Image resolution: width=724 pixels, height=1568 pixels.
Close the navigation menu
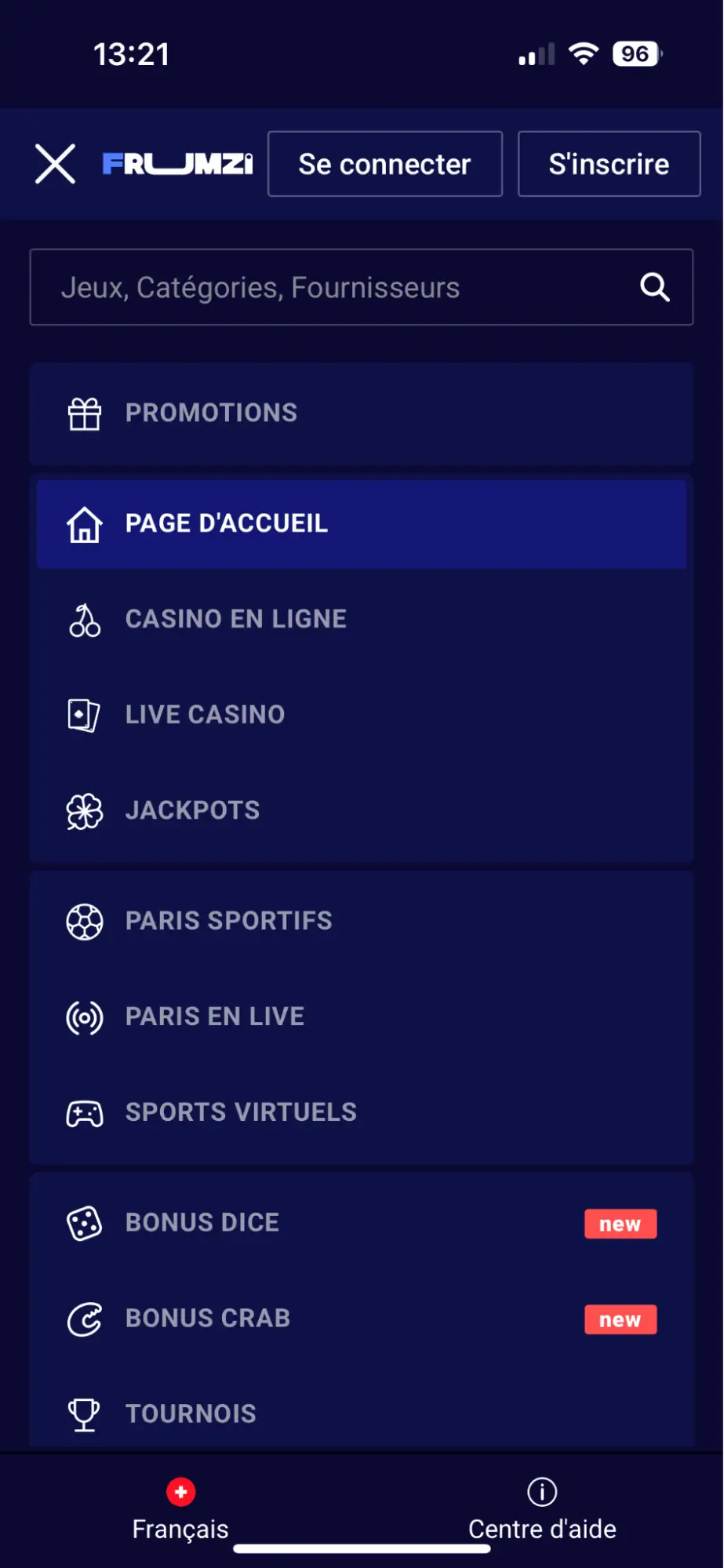click(55, 164)
